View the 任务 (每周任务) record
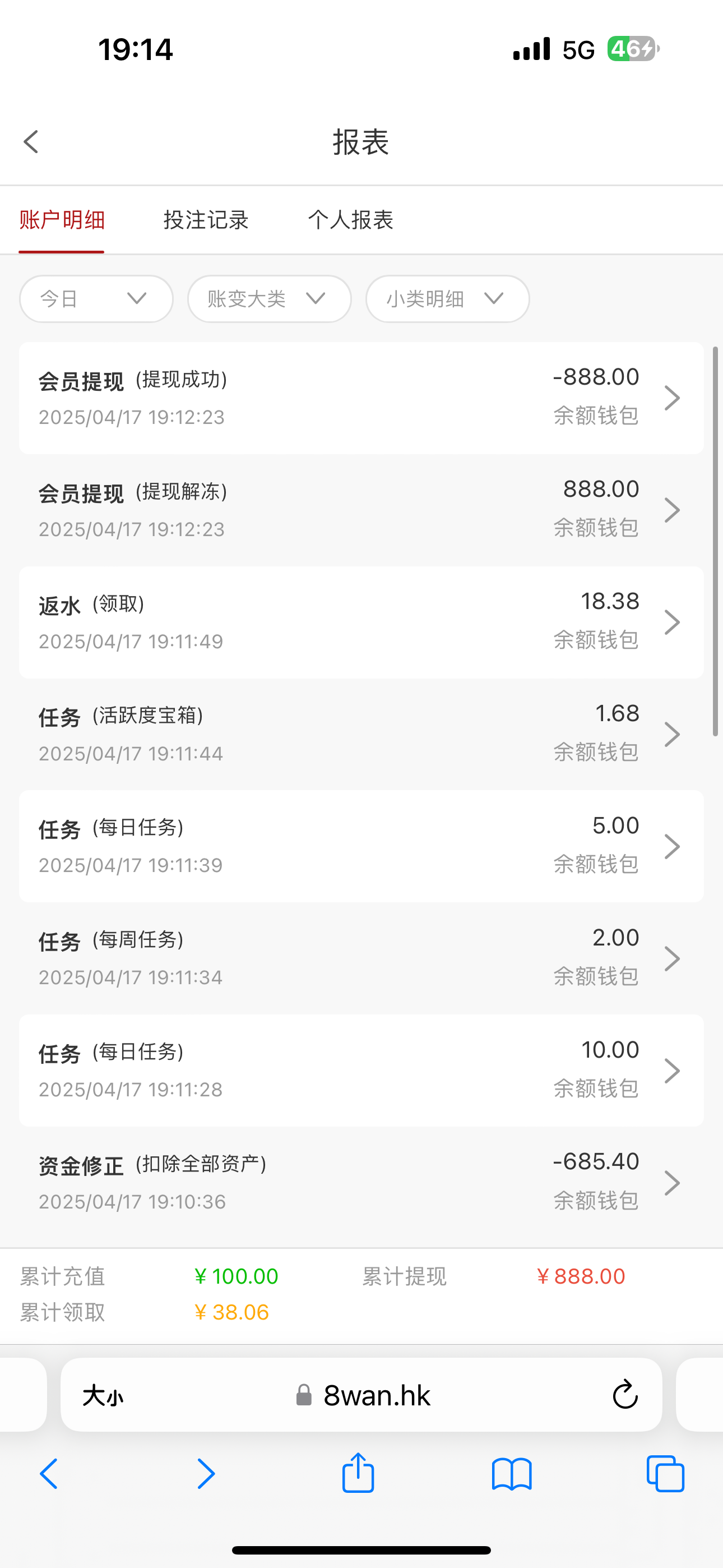 click(361, 958)
